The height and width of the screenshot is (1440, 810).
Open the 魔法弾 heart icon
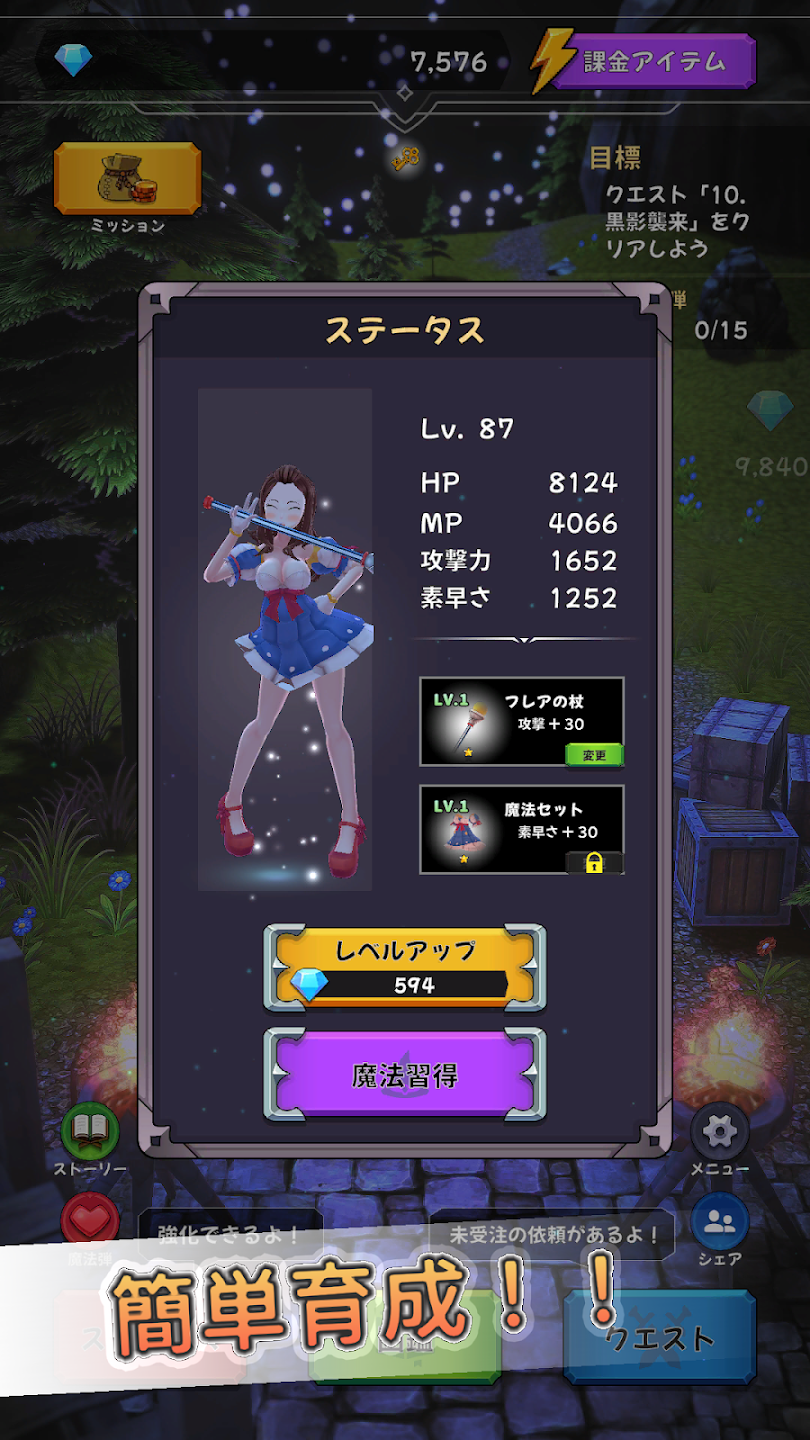90,1221
